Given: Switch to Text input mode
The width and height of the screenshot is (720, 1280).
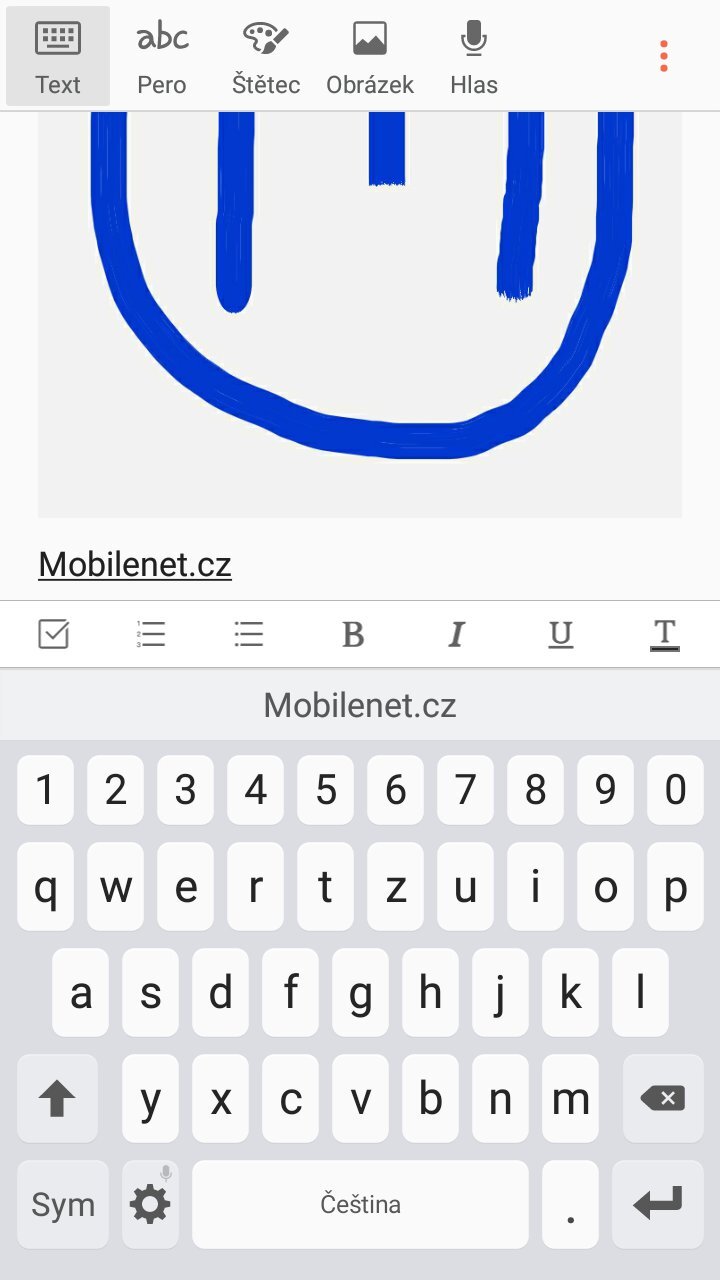Looking at the screenshot, I should tap(58, 58).
